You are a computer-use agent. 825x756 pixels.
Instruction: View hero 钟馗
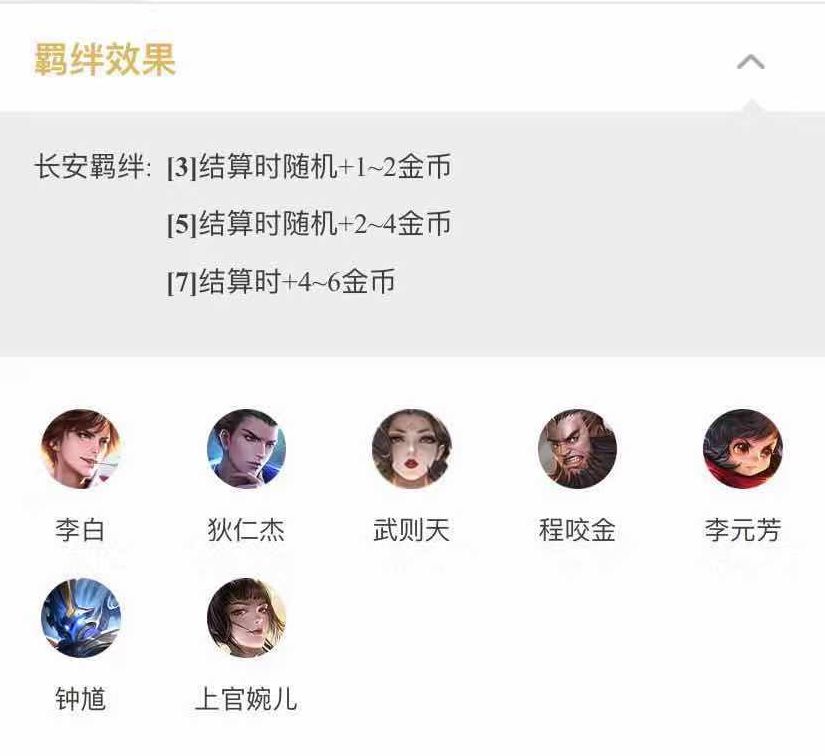[80, 618]
